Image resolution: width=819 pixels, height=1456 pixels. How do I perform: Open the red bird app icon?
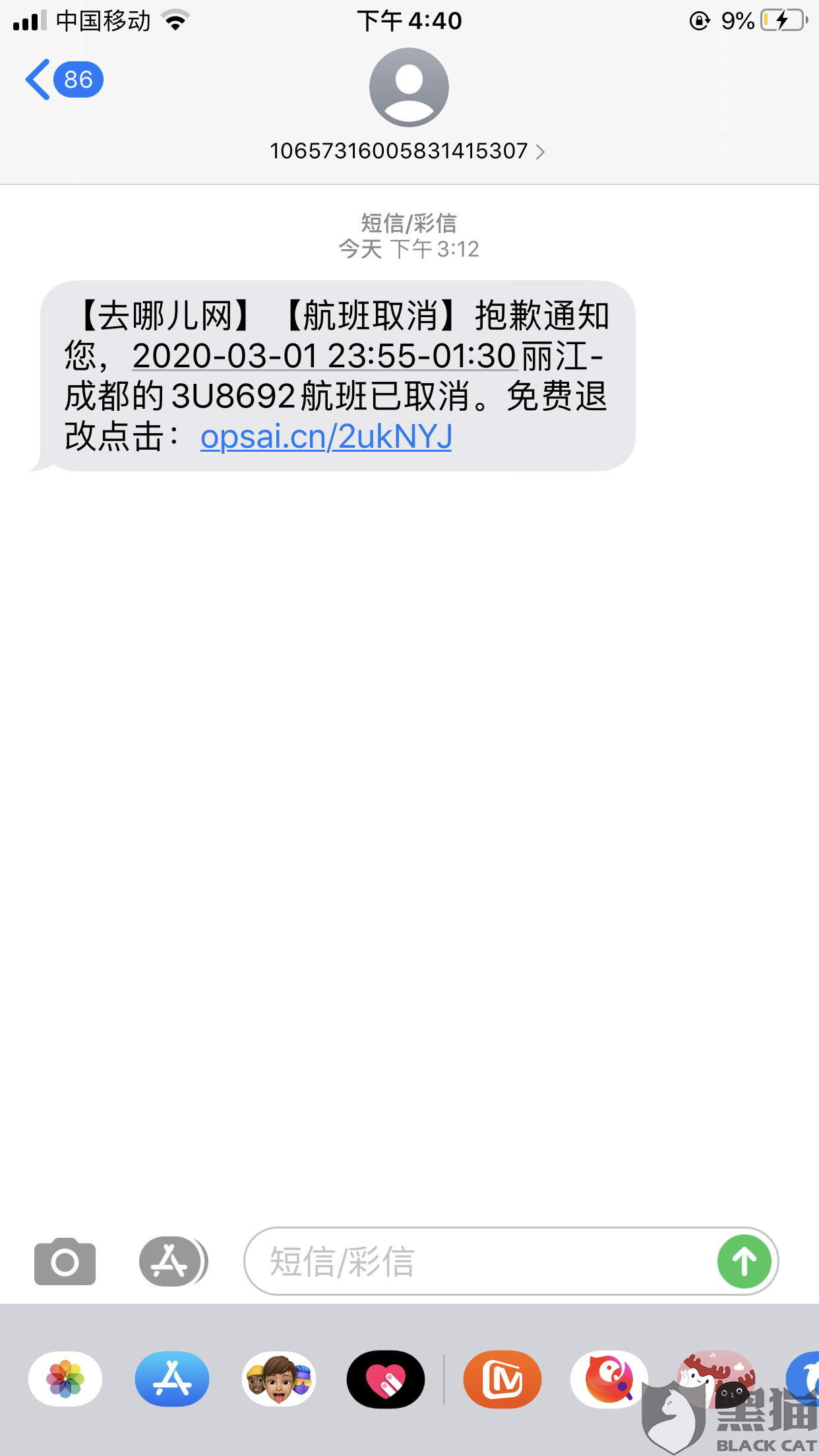click(x=609, y=1379)
